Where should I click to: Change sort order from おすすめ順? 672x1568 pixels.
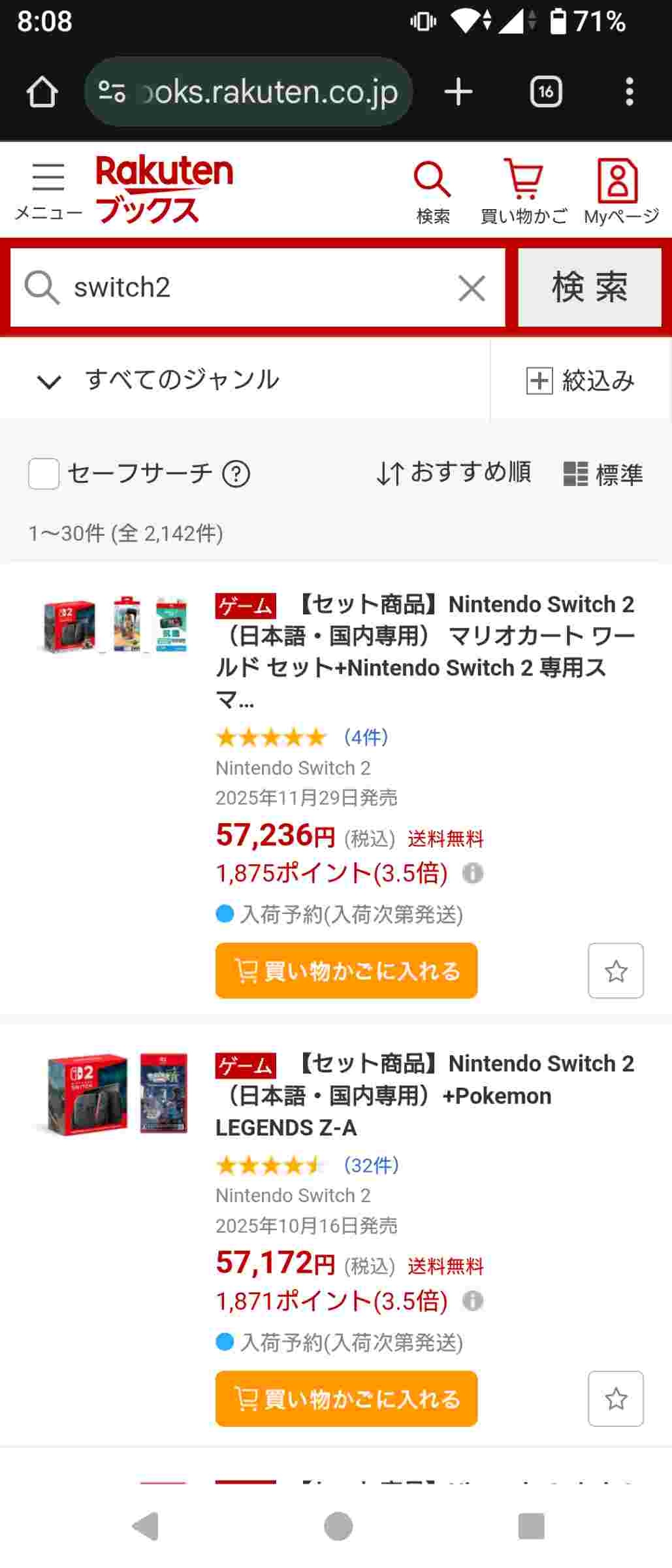455,473
